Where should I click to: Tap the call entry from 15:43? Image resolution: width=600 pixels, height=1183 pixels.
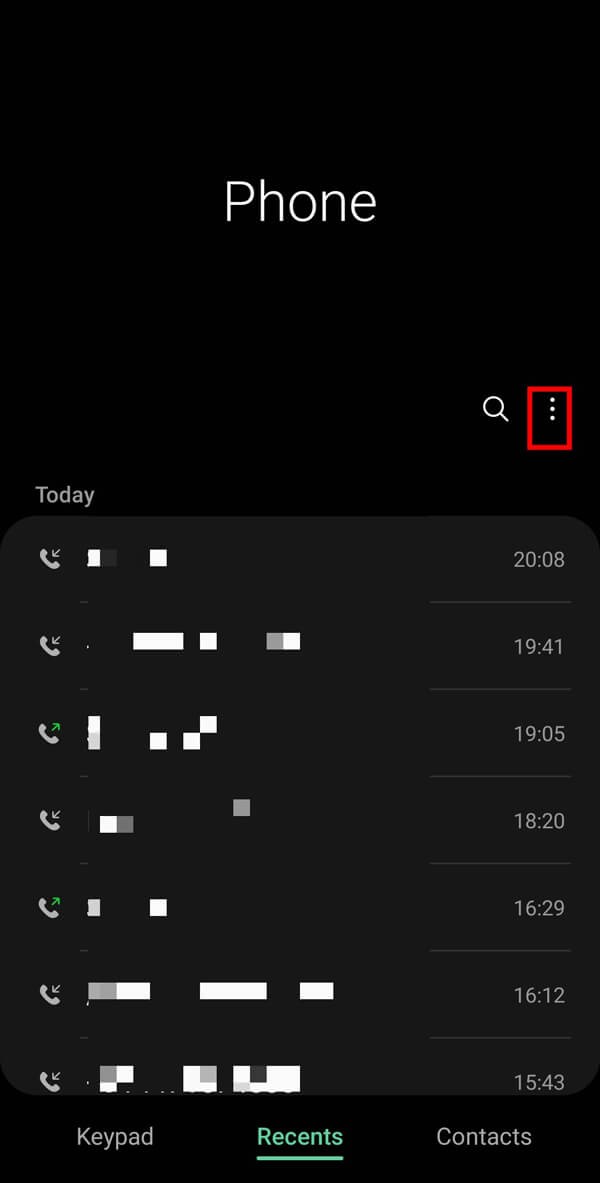pyautogui.click(x=300, y=1078)
